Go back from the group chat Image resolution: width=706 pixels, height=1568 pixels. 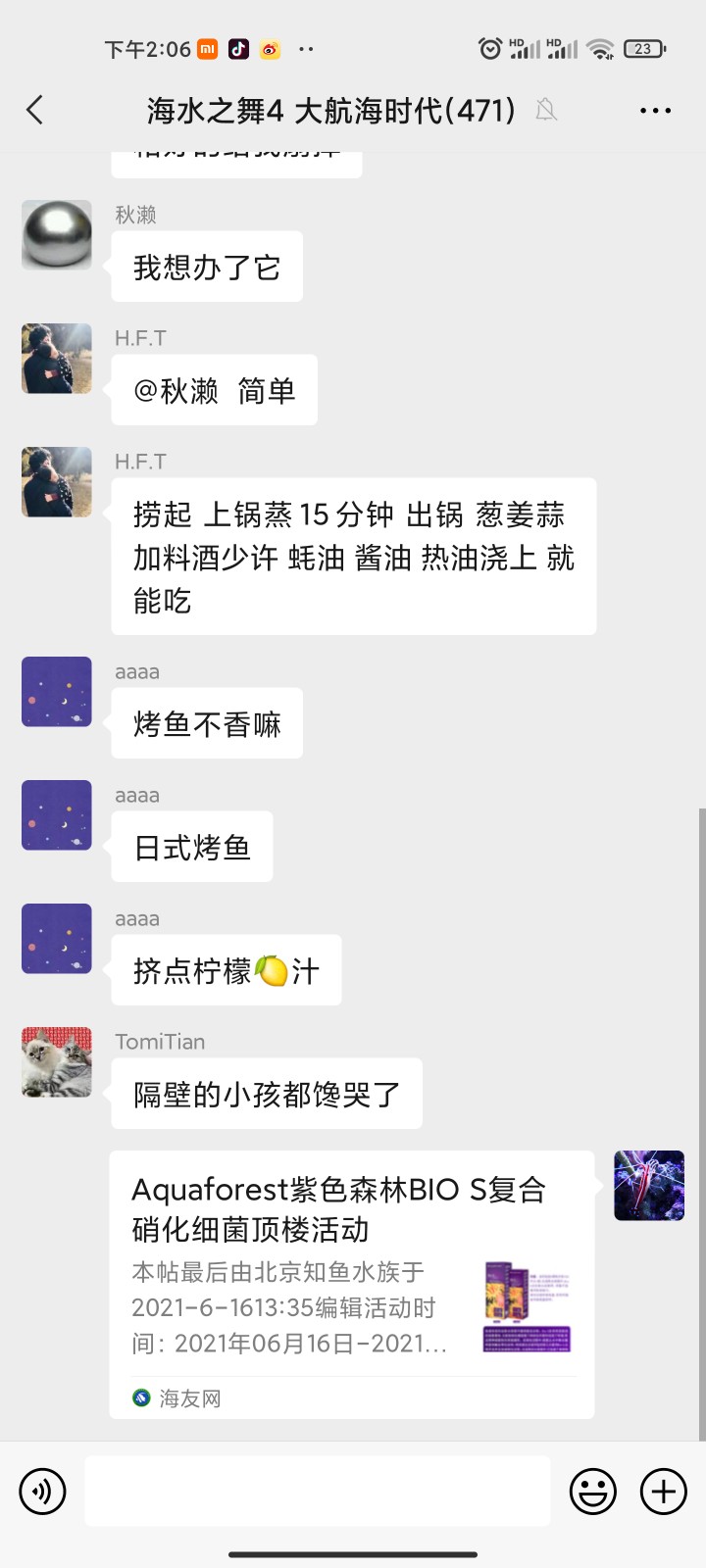tap(35, 110)
